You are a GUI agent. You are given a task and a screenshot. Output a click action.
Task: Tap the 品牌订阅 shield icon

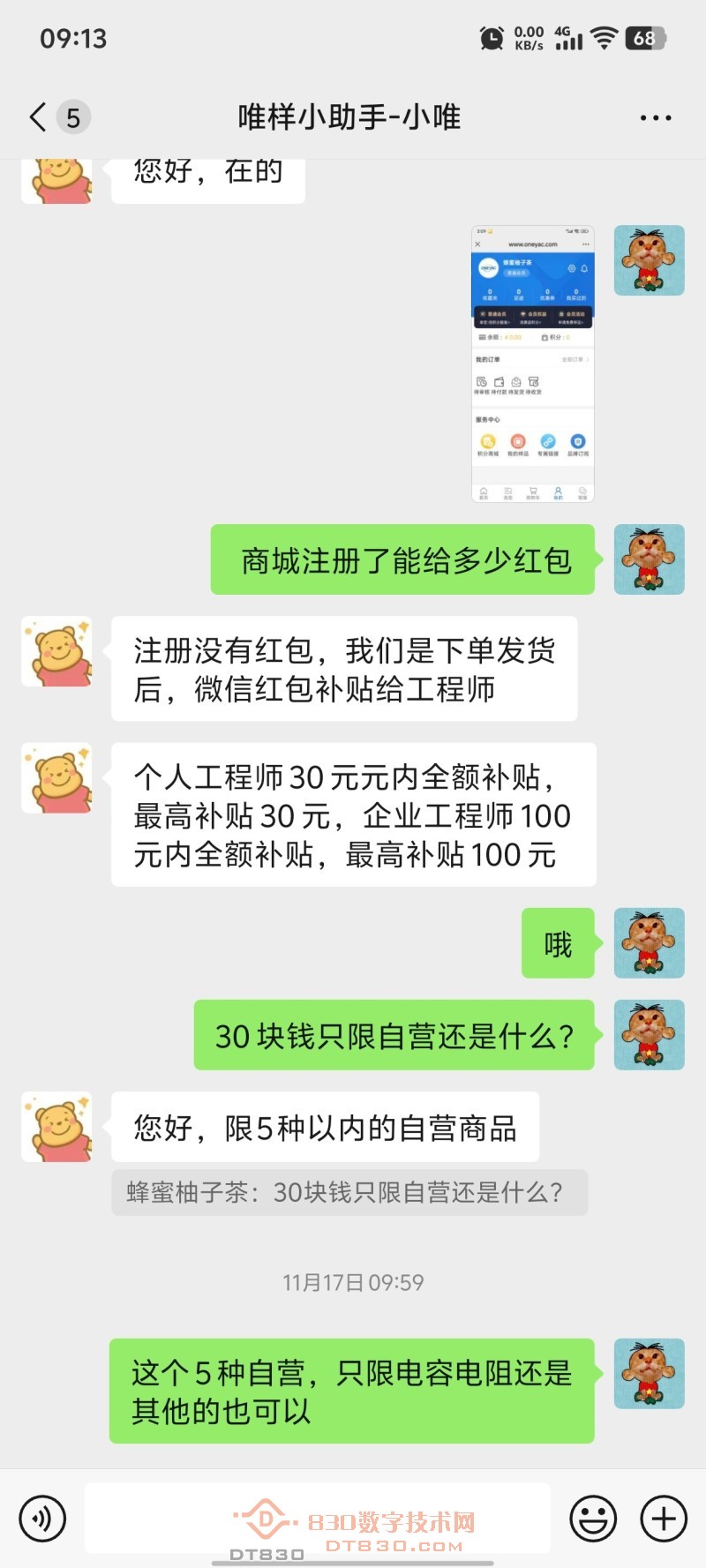578,442
